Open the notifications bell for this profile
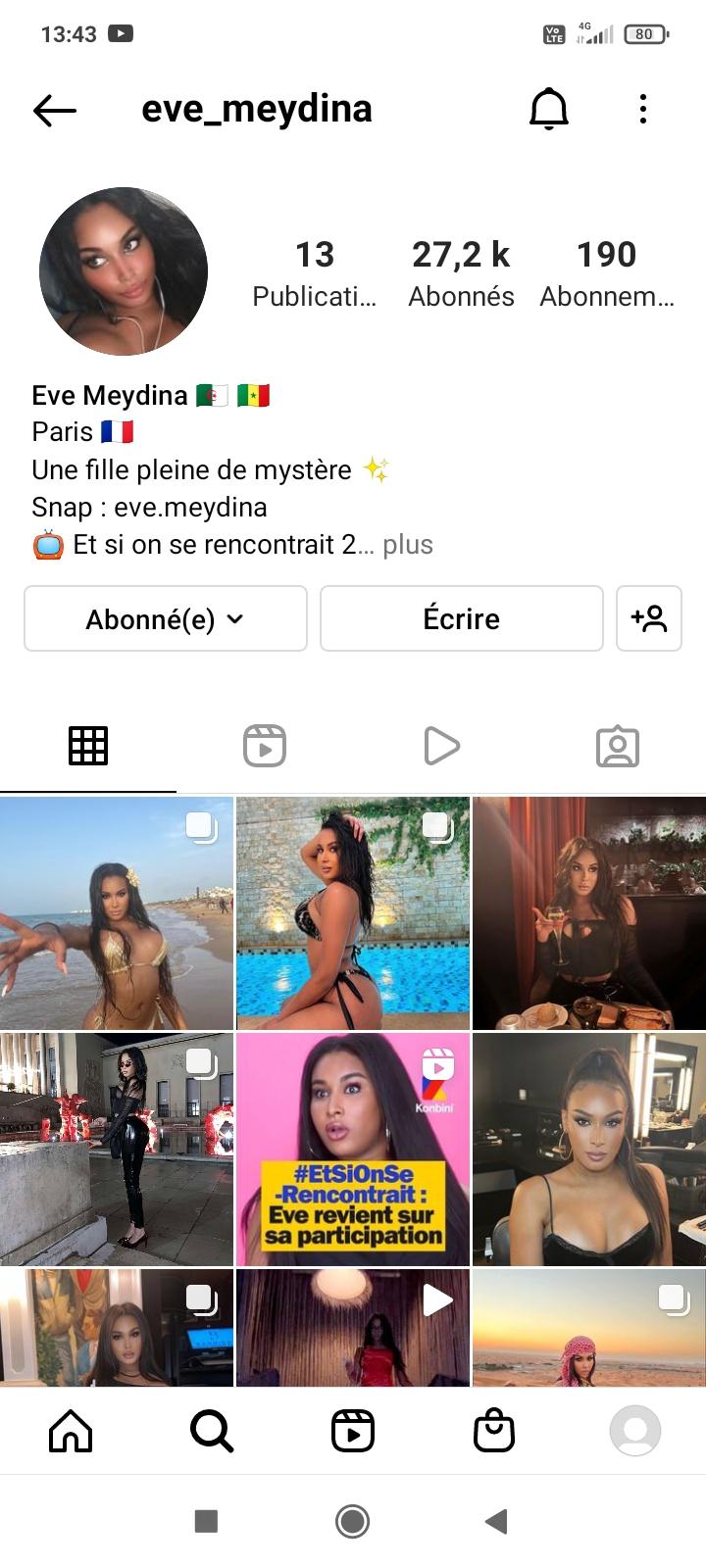The image size is (706, 1568). point(549,109)
